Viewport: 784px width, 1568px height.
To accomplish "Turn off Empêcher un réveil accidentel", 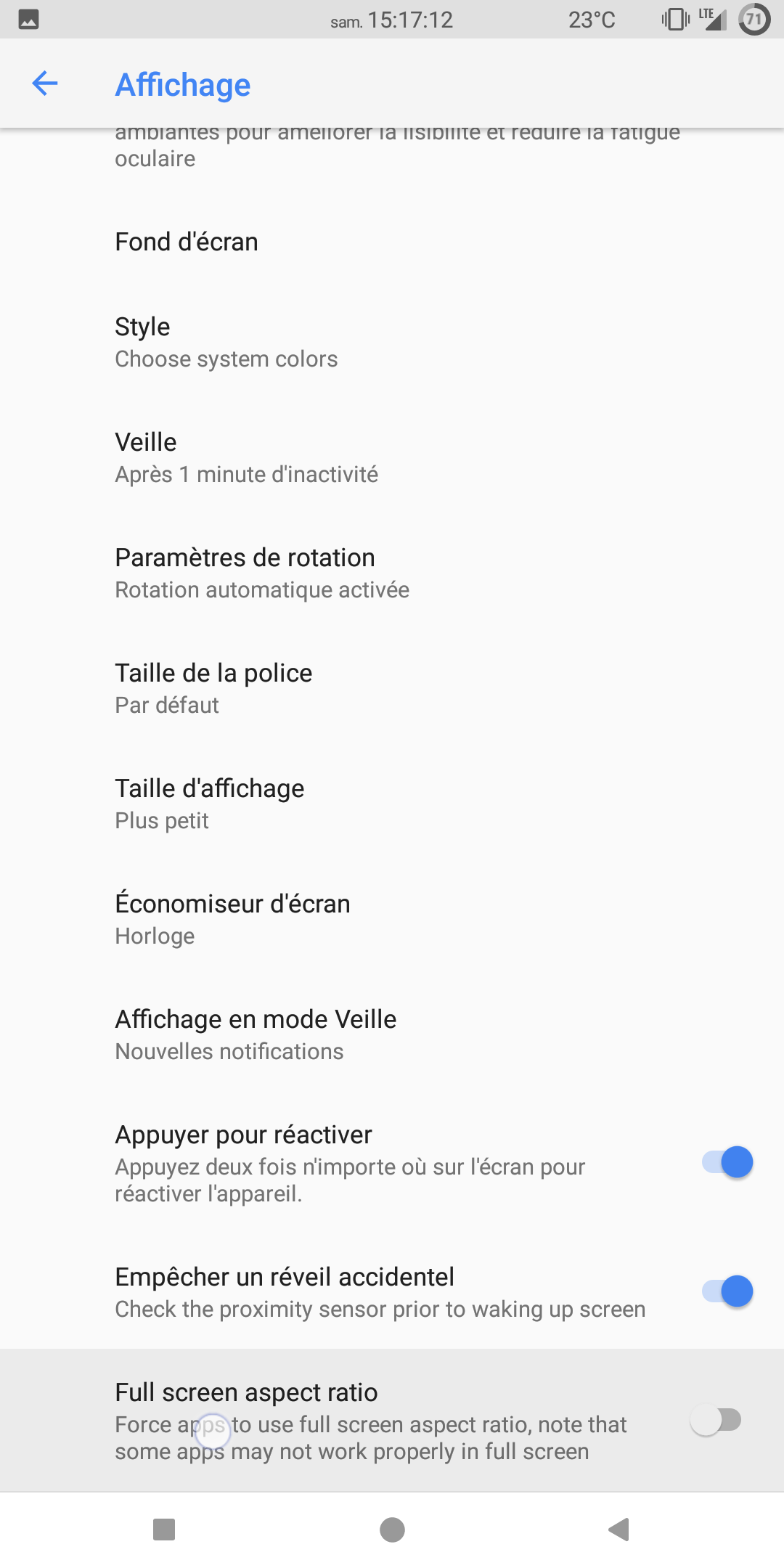I will pos(727,1291).
